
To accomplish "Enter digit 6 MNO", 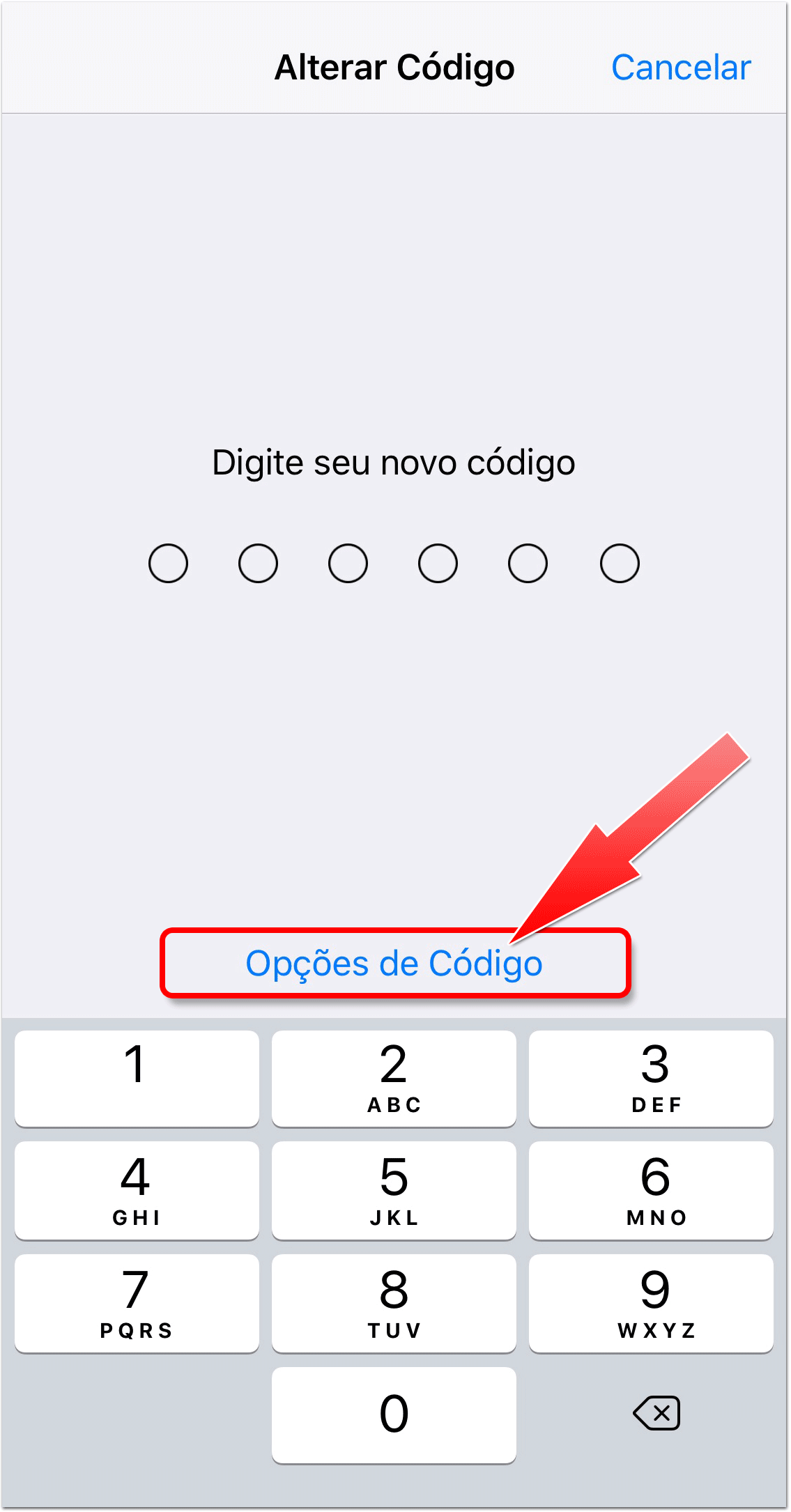I will (651, 1190).
